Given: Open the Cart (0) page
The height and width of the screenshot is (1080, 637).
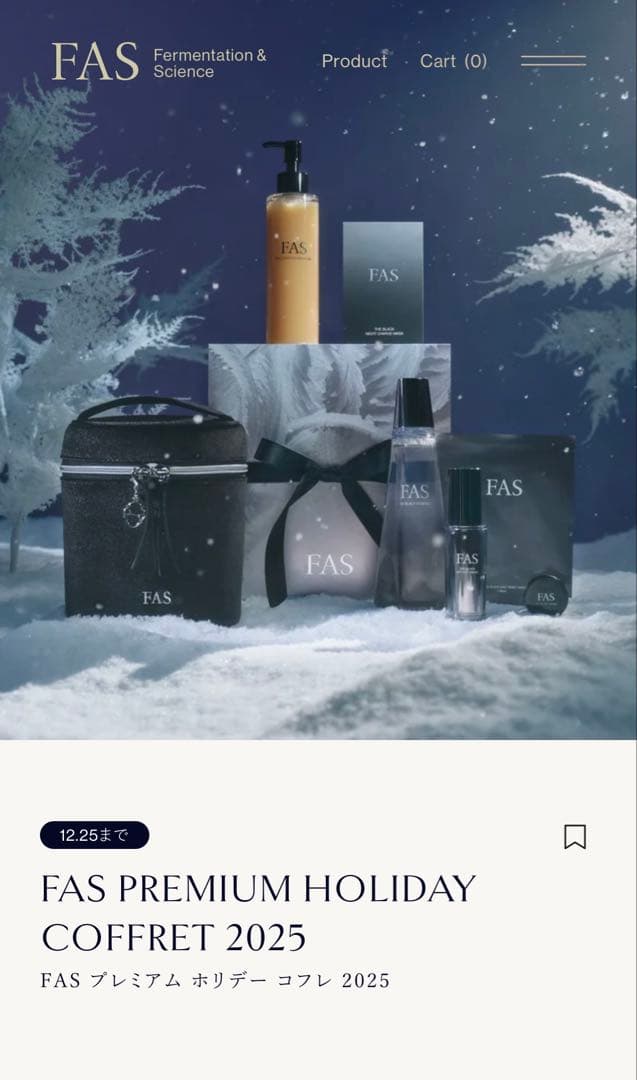Looking at the screenshot, I should coord(453,61).
